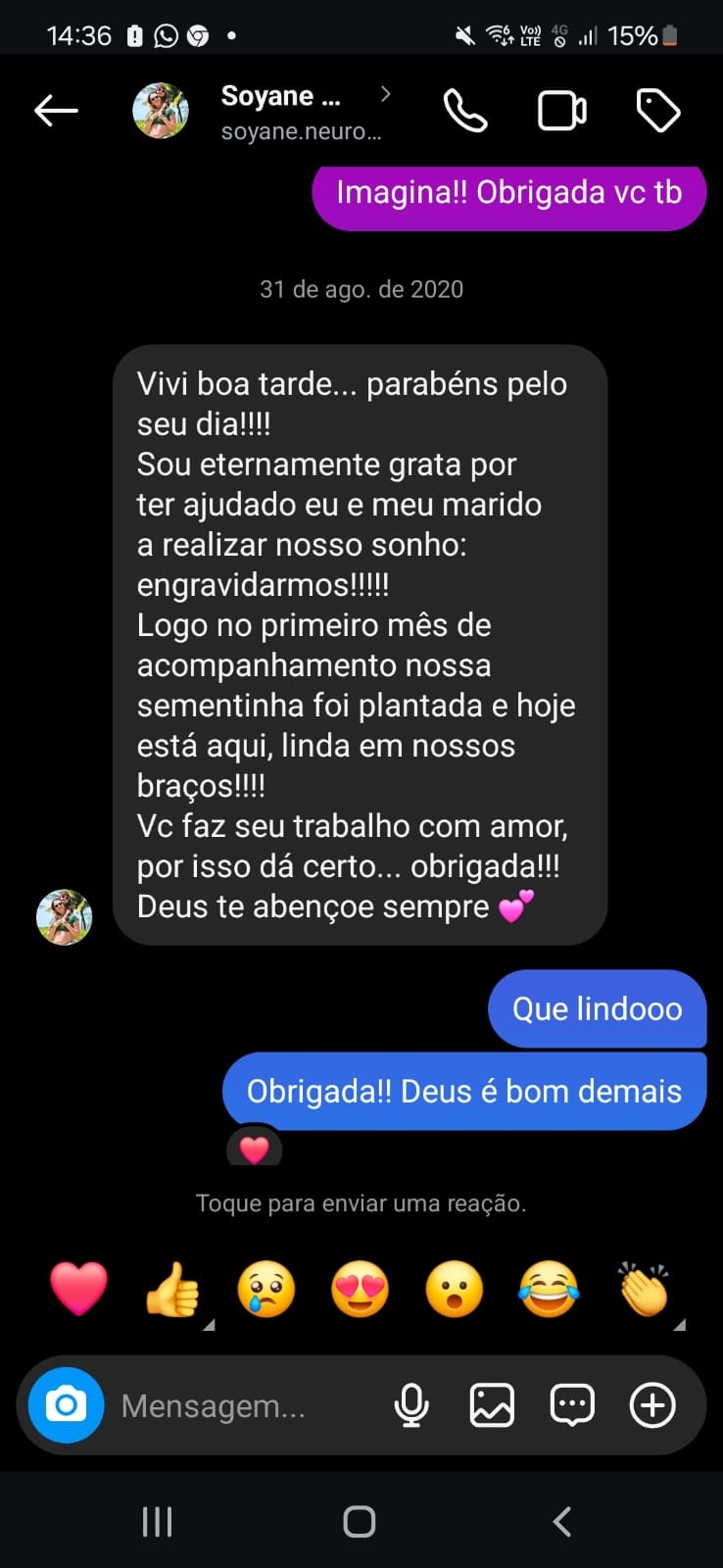The width and height of the screenshot is (723, 1568).
Task: React with the laughing emoji
Action: pyautogui.click(x=548, y=1289)
